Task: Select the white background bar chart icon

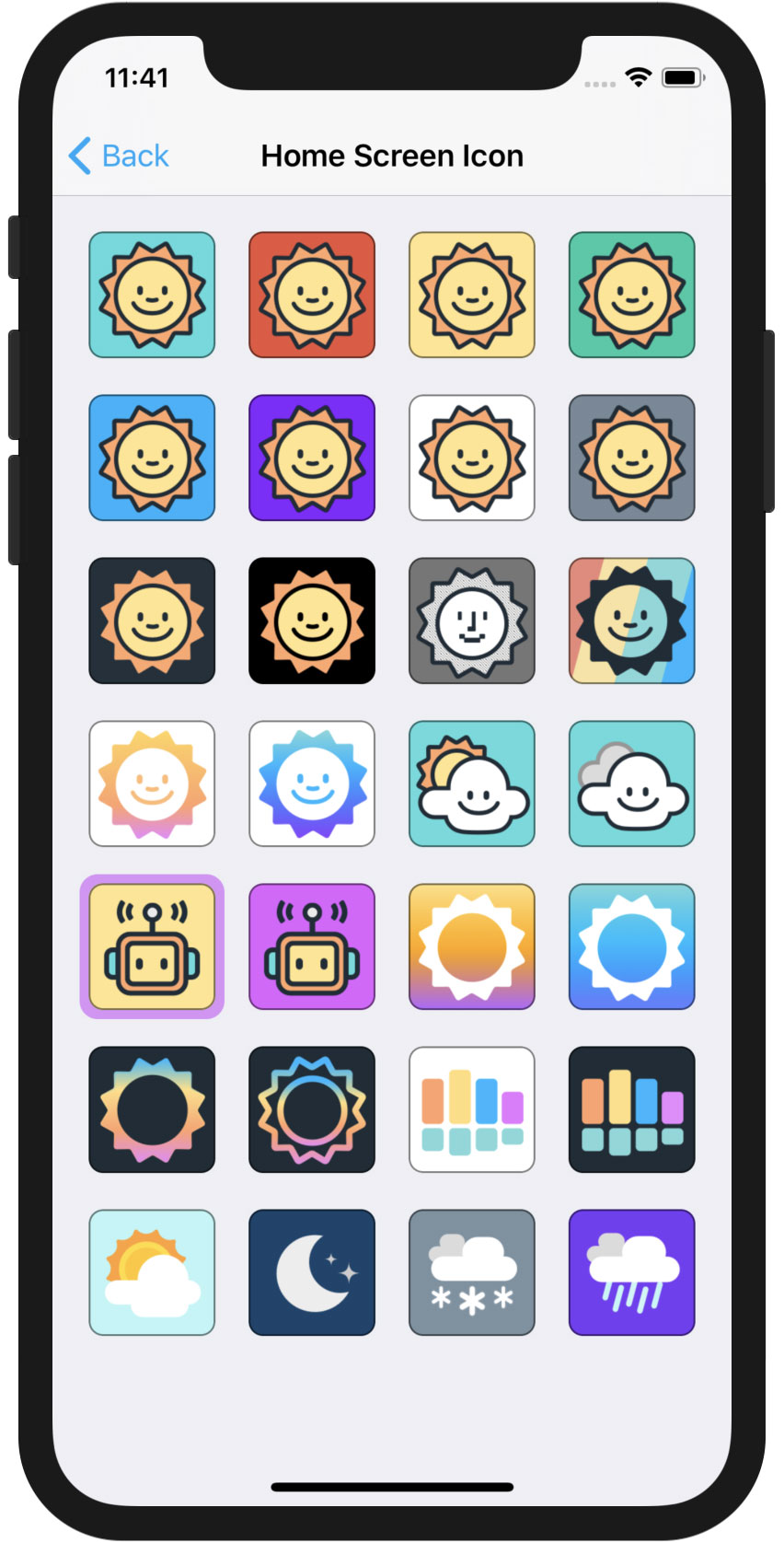Action: 472,1109
